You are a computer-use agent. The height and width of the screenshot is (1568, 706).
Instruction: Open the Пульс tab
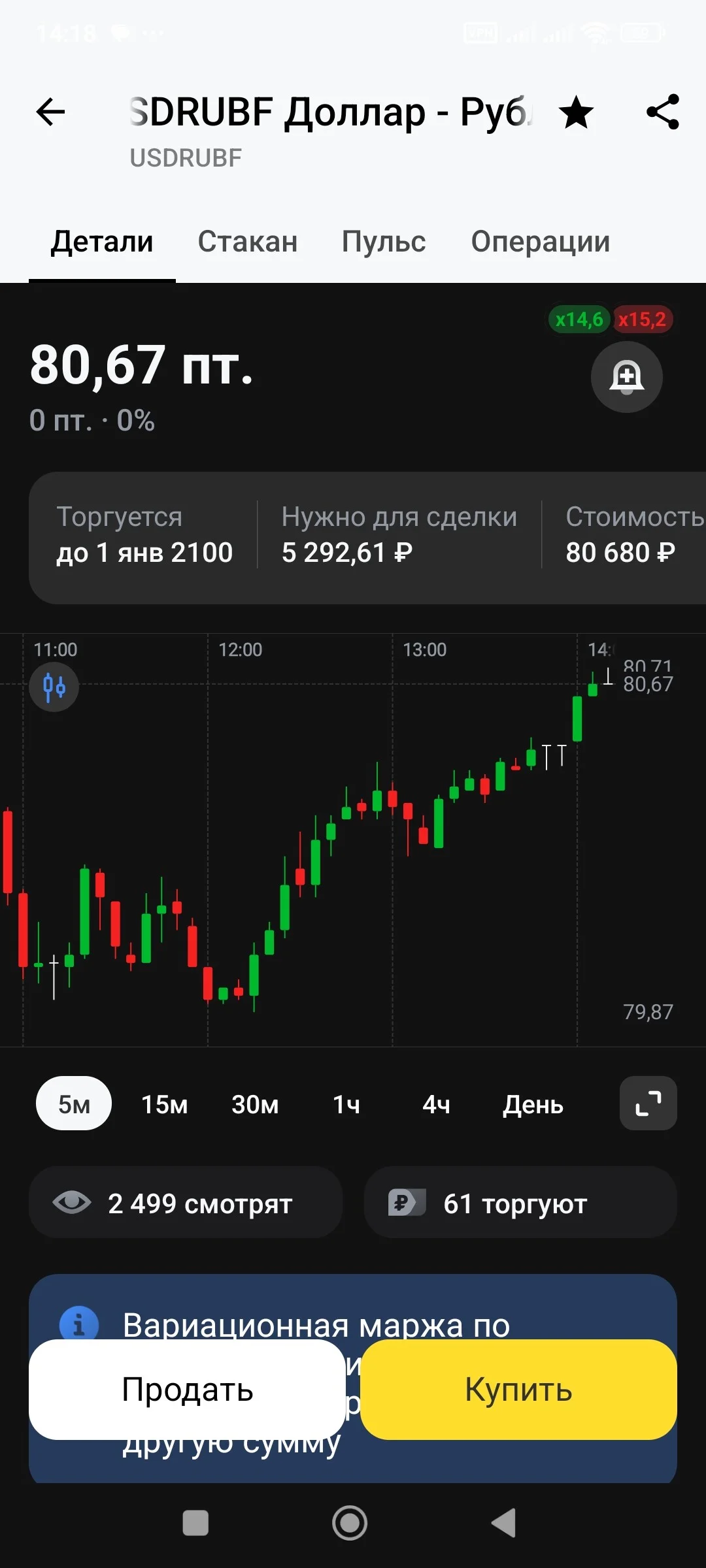[x=384, y=242]
